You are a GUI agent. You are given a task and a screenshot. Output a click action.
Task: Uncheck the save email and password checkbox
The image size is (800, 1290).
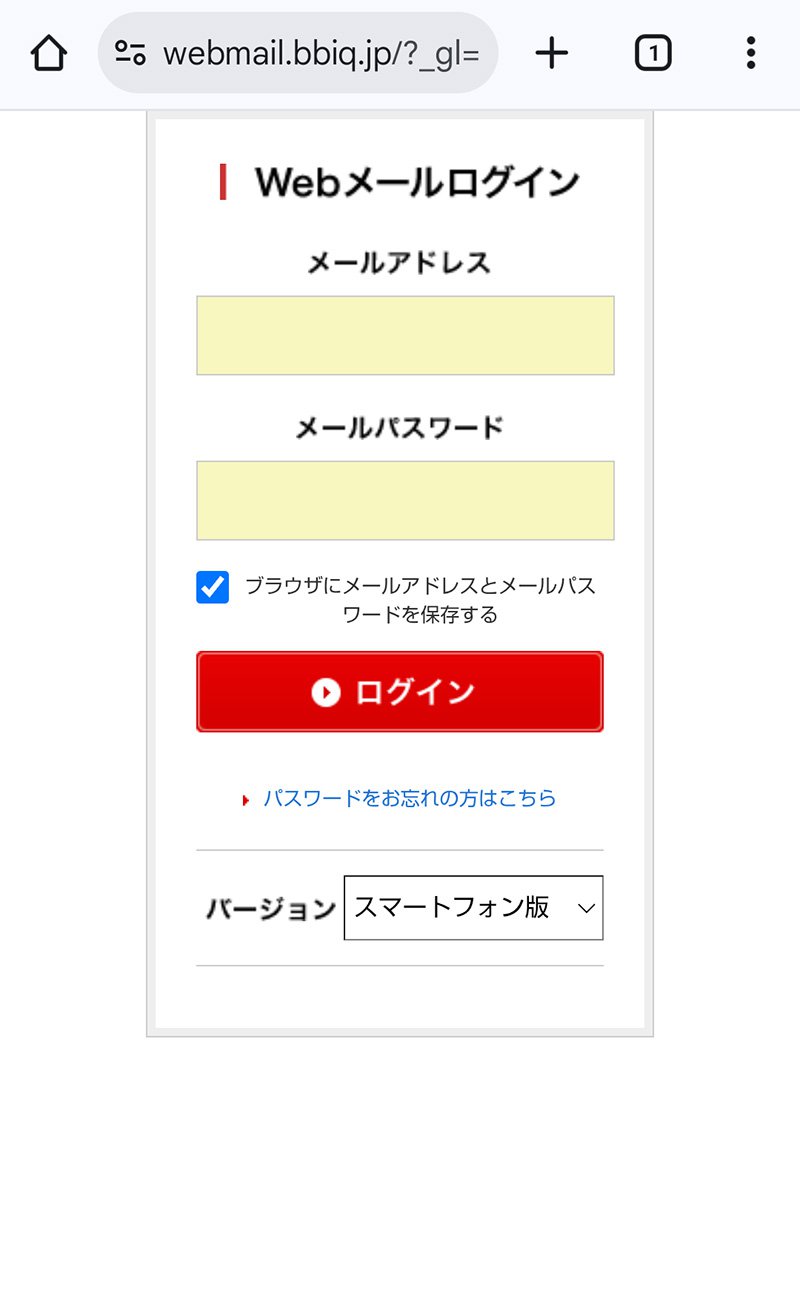(213, 587)
